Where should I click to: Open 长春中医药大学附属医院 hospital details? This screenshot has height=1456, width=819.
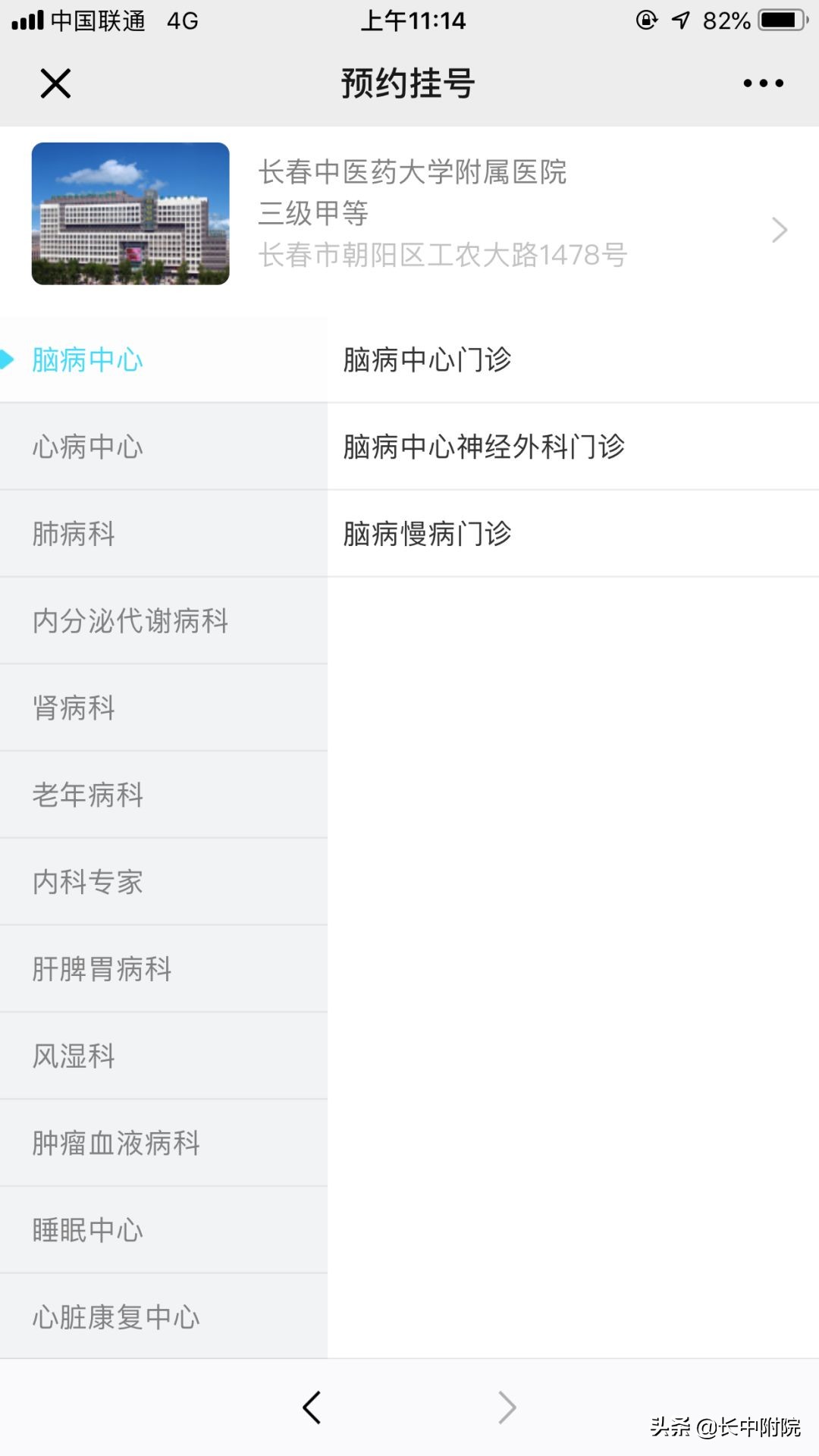409,215
